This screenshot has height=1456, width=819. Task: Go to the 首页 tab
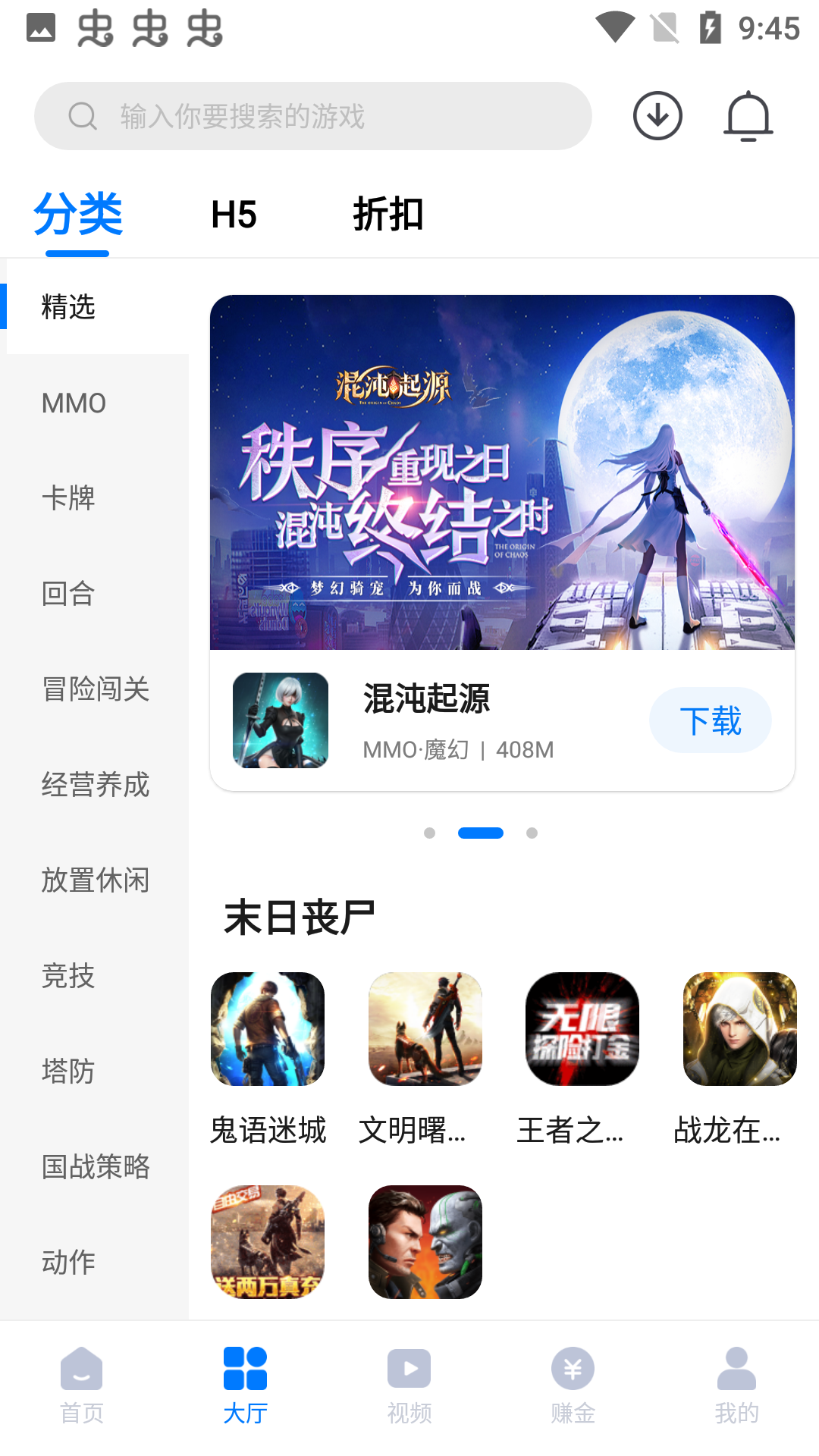coord(82,1385)
